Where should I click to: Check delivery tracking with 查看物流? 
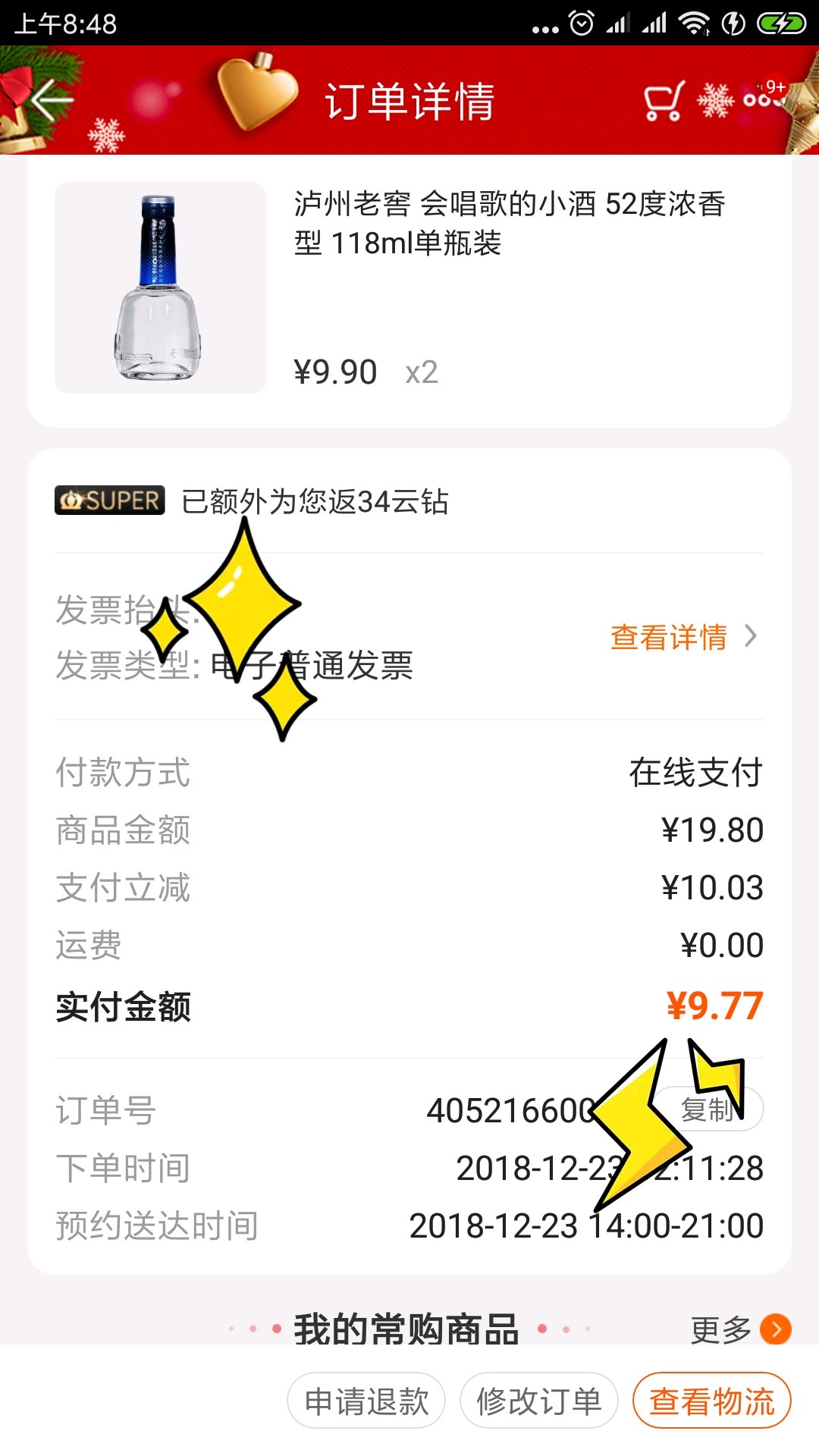[x=711, y=1401]
